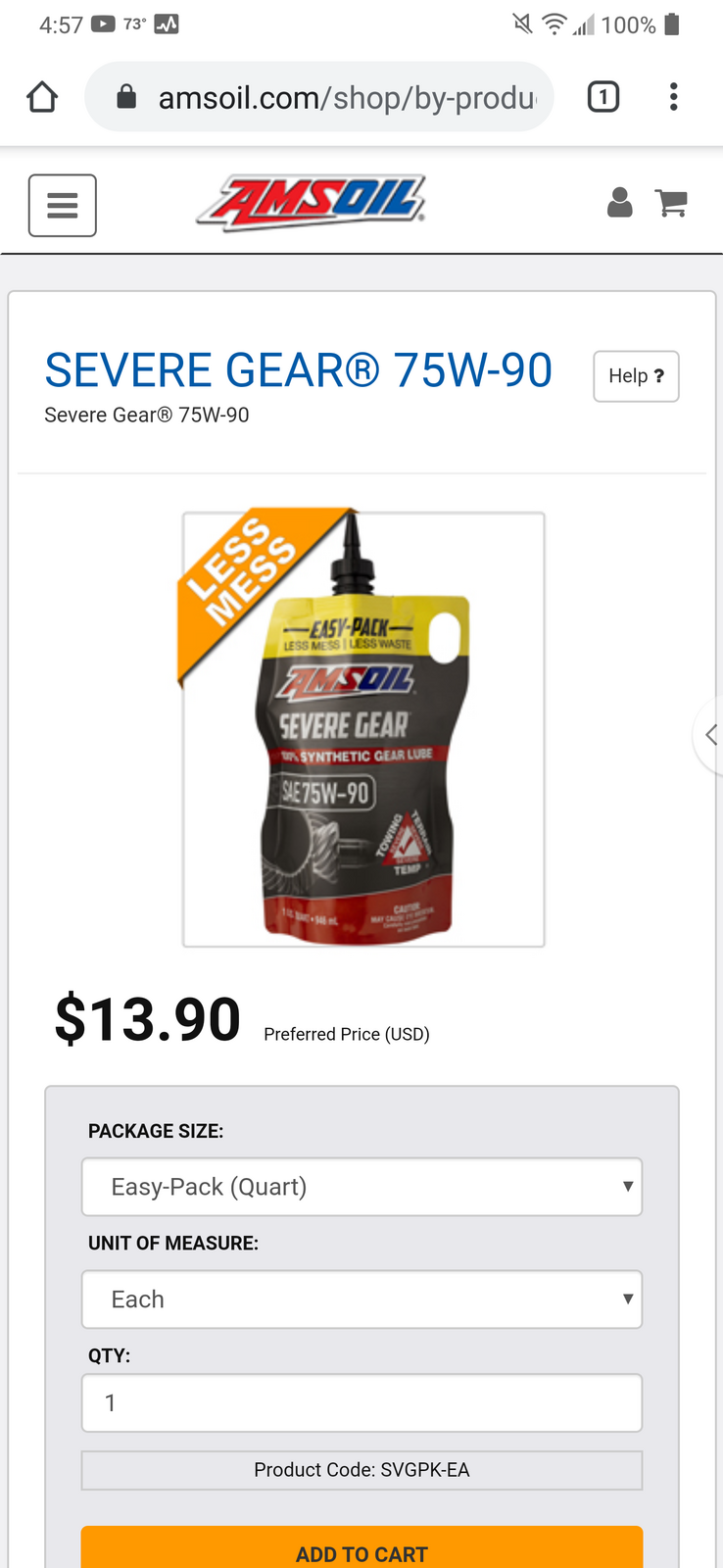This screenshot has height=1568, width=723.
Task: Open the browser tab switcher
Action: point(603,97)
